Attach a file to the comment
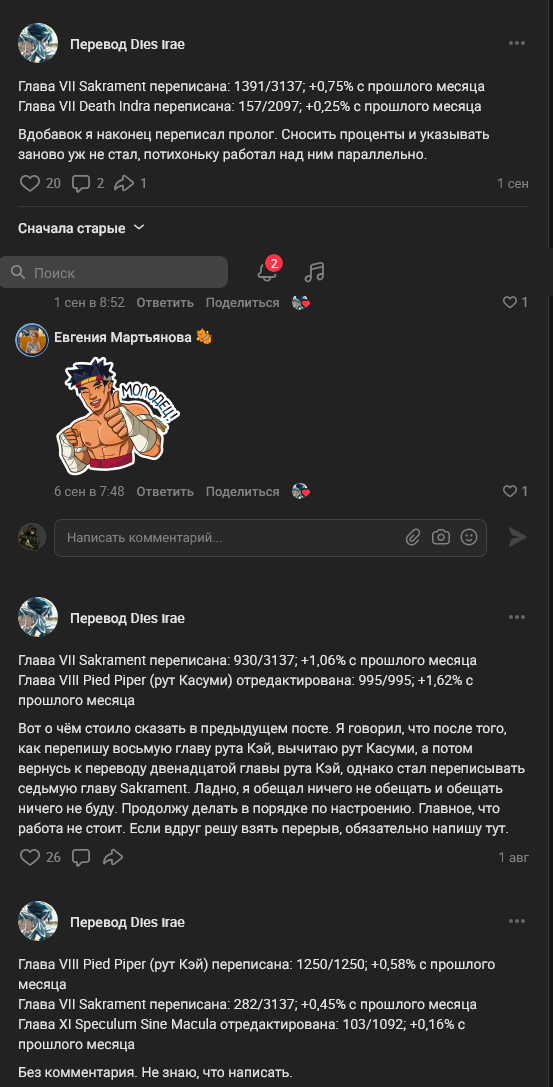This screenshot has height=1087, width=553. (x=413, y=537)
